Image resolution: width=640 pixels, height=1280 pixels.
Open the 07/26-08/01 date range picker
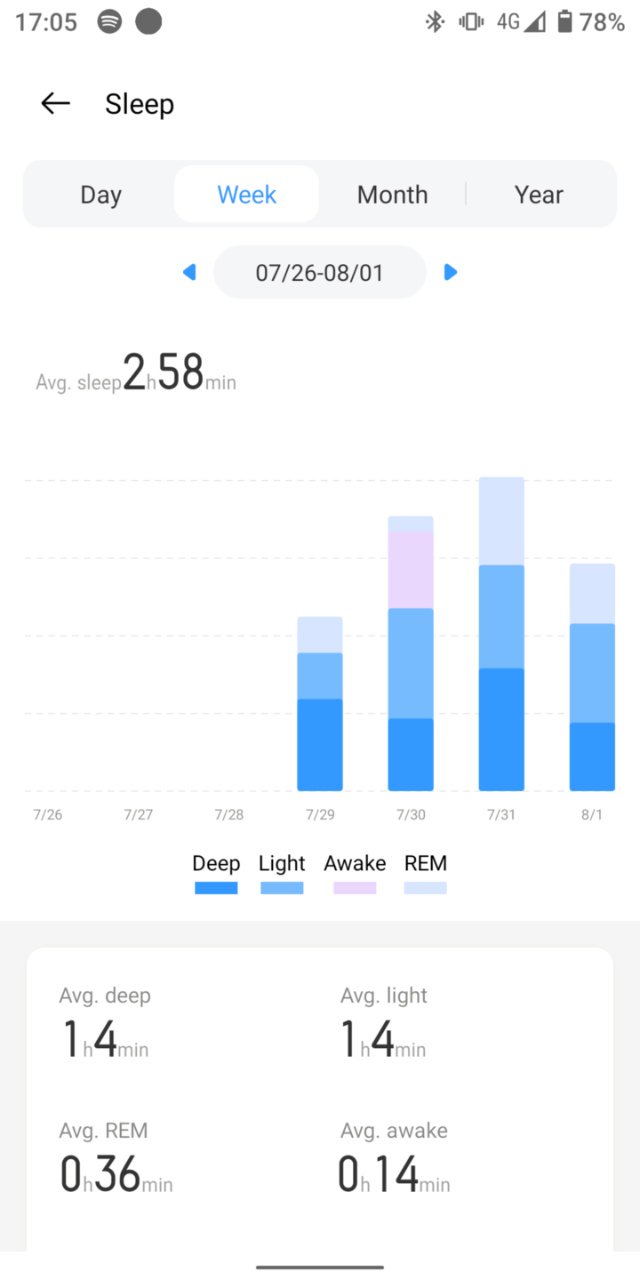coord(320,272)
